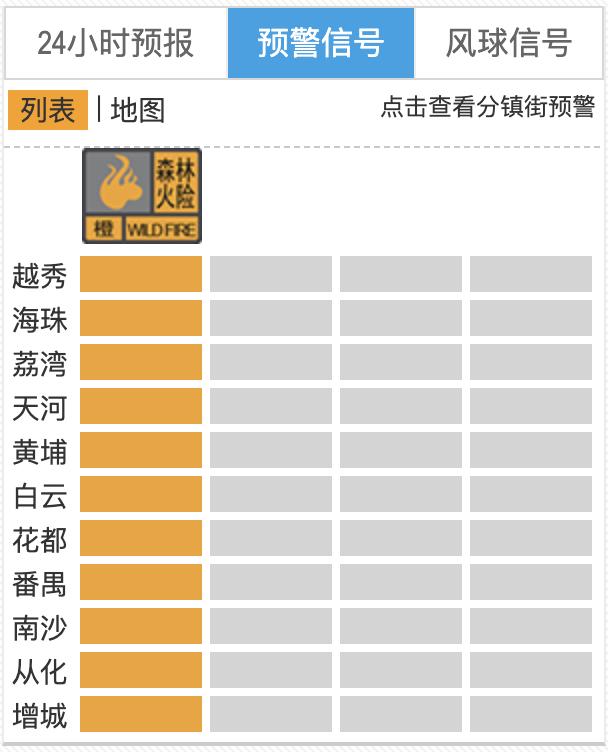The height and width of the screenshot is (752, 608).
Task: Switch to the 24小时预报 tab
Action: 115,44
